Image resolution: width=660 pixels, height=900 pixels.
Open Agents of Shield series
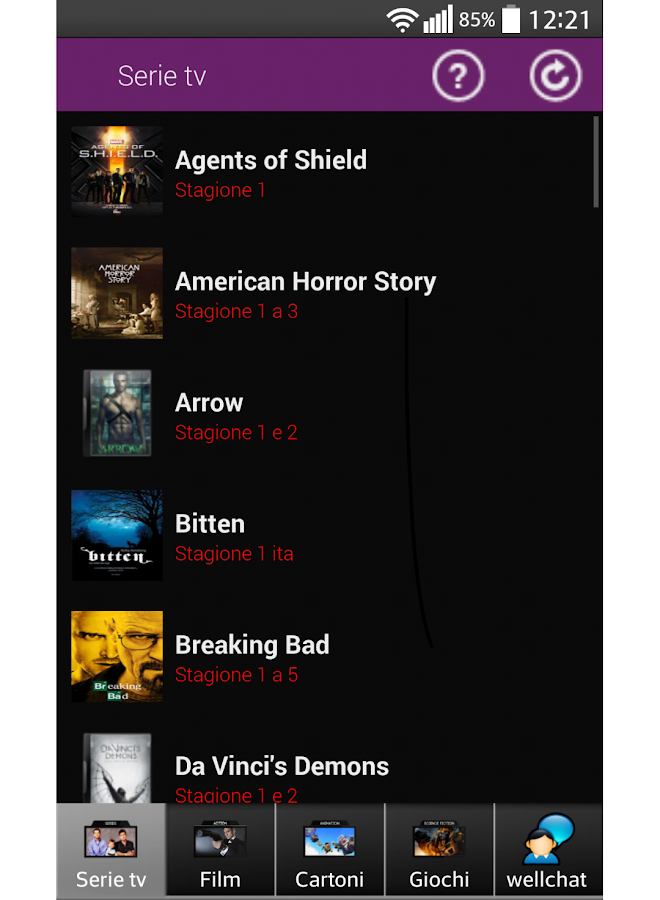click(270, 172)
